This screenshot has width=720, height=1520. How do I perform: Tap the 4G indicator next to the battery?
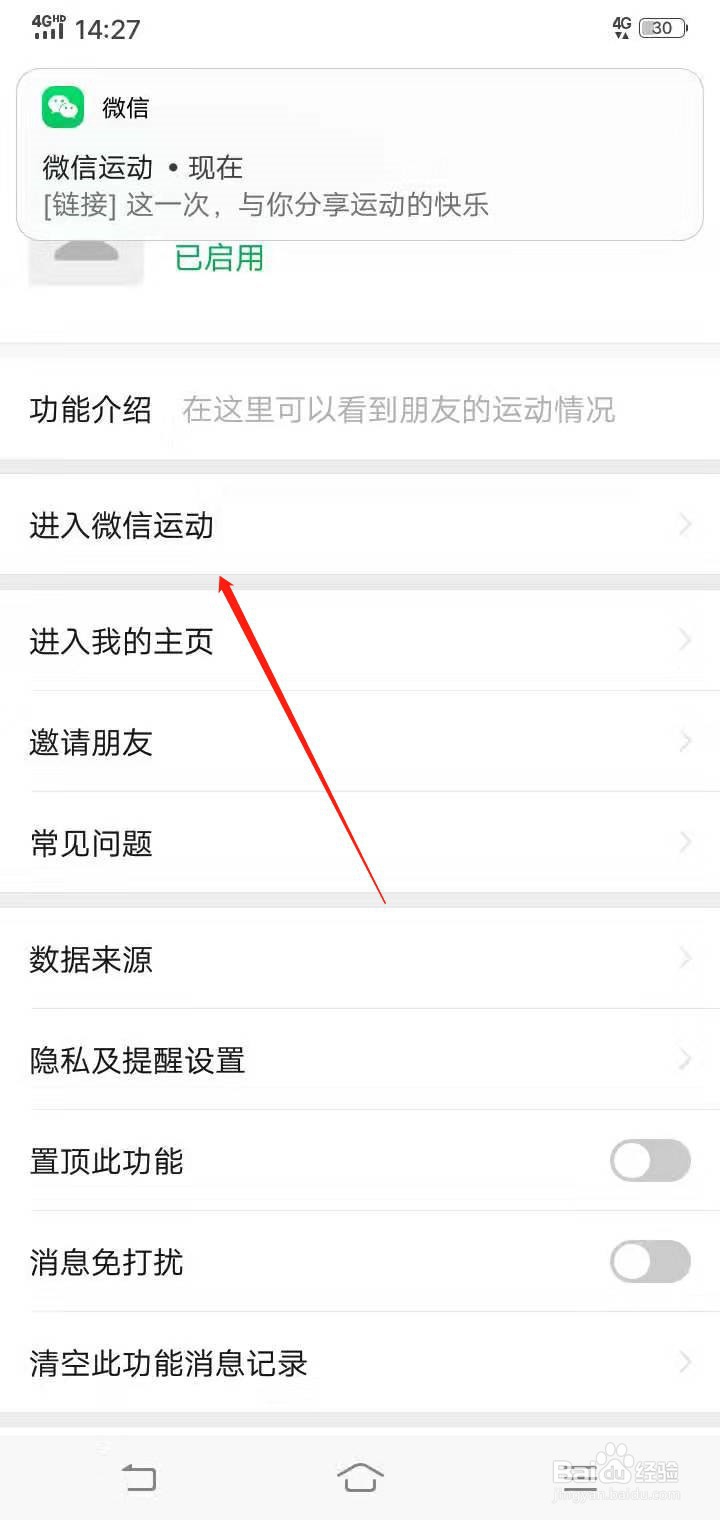[x=621, y=28]
